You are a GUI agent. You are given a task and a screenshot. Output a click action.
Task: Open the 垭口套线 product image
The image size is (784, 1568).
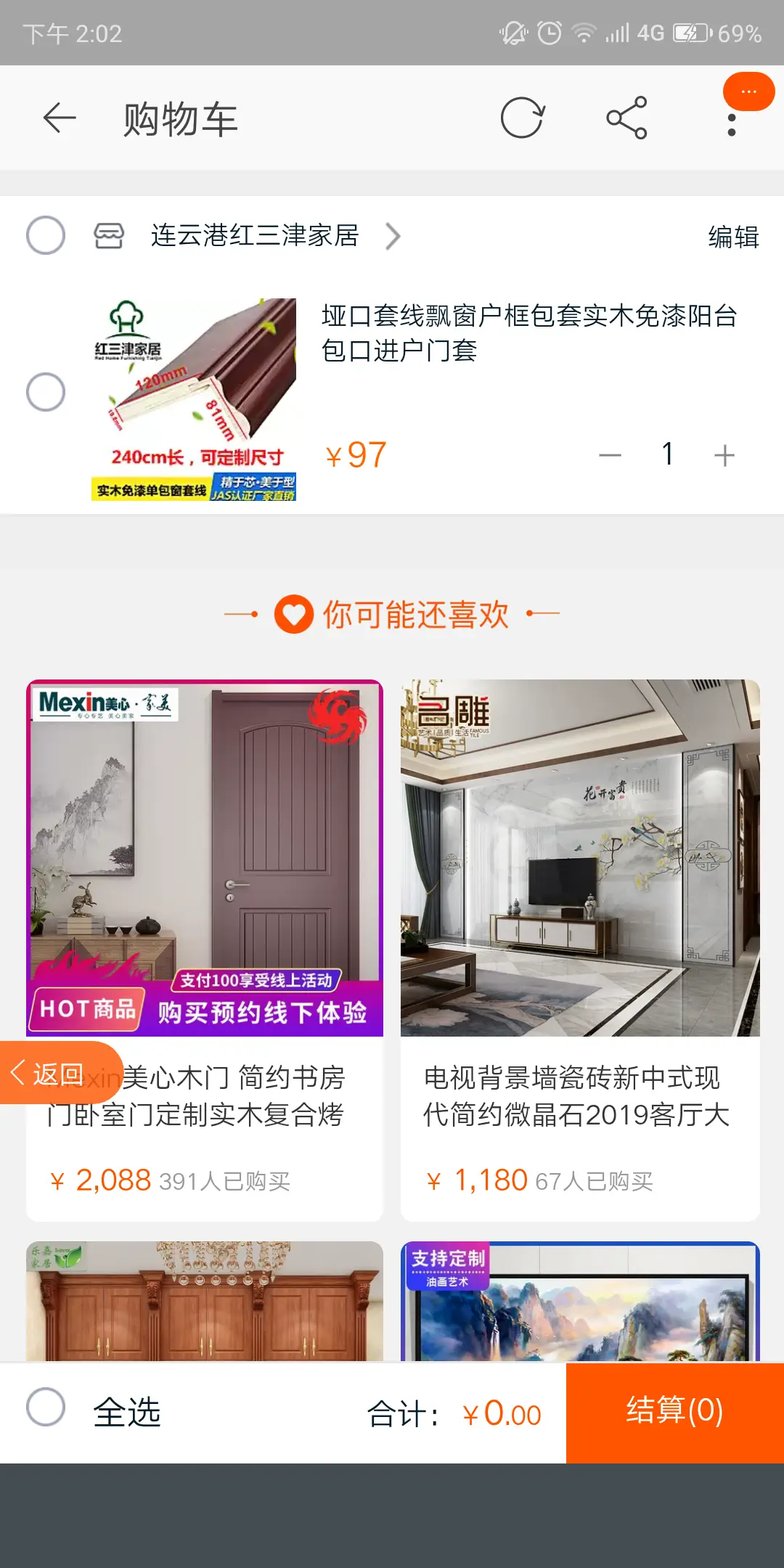(x=195, y=399)
